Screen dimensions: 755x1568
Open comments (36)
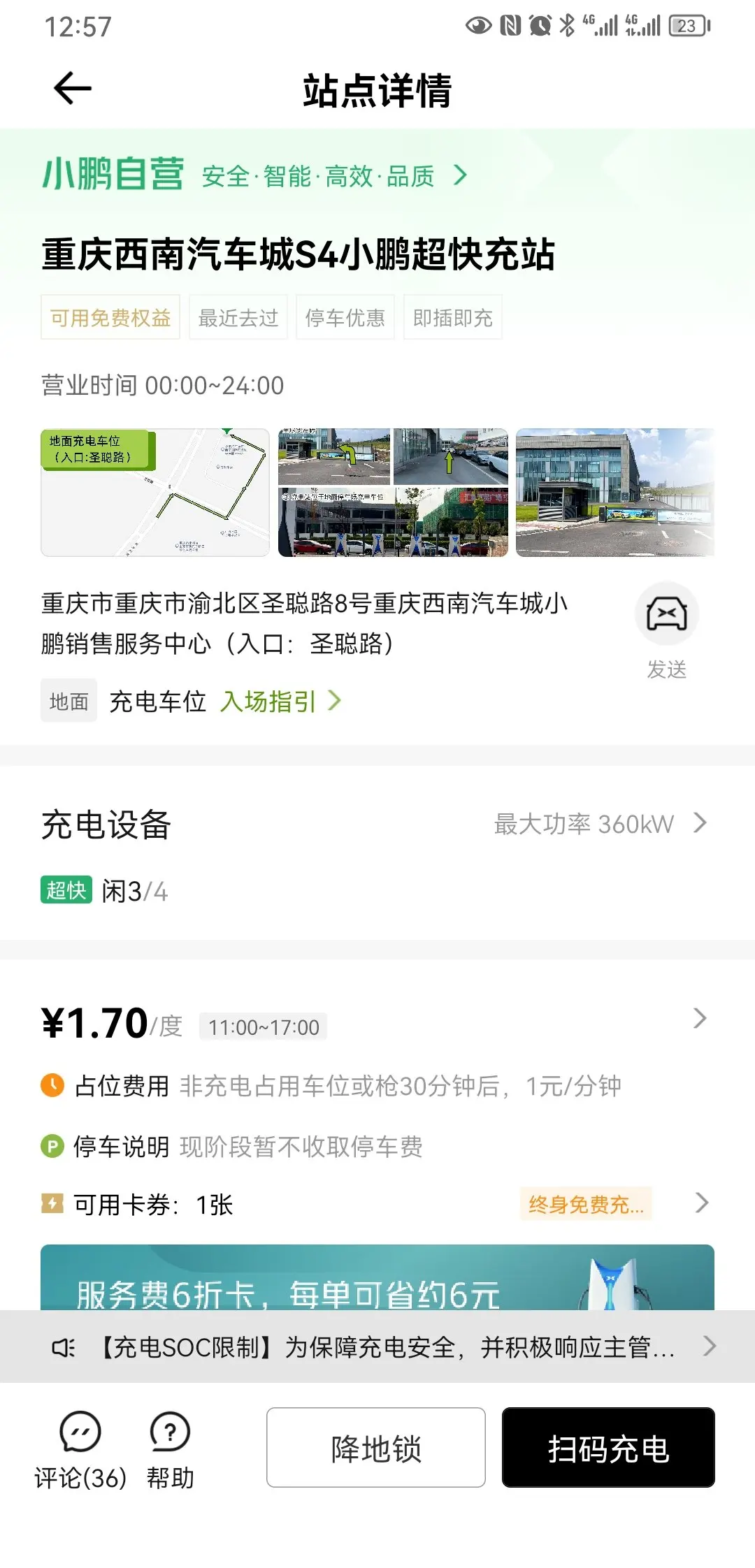point(80,1449)
